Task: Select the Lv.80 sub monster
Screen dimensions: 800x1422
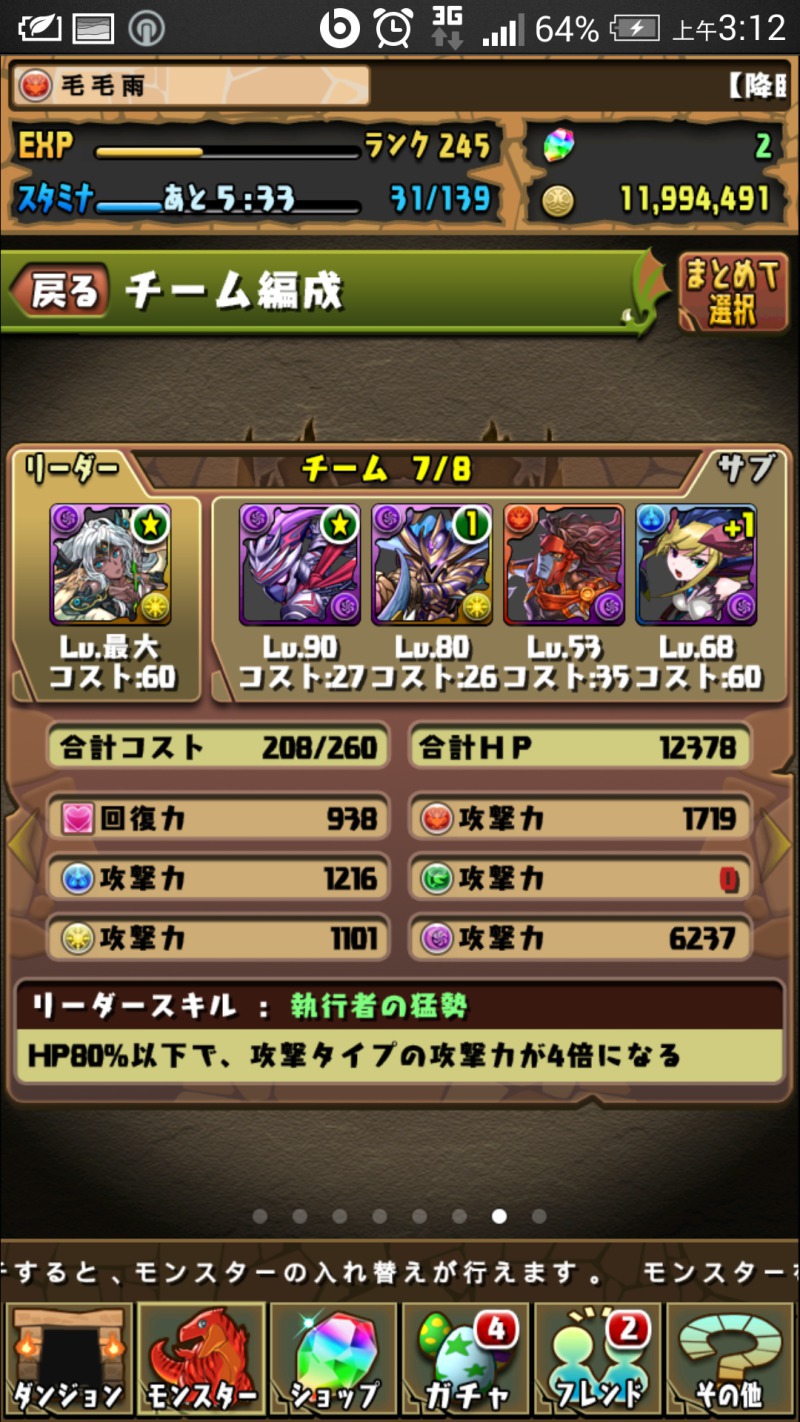Action: coord(432,565)
